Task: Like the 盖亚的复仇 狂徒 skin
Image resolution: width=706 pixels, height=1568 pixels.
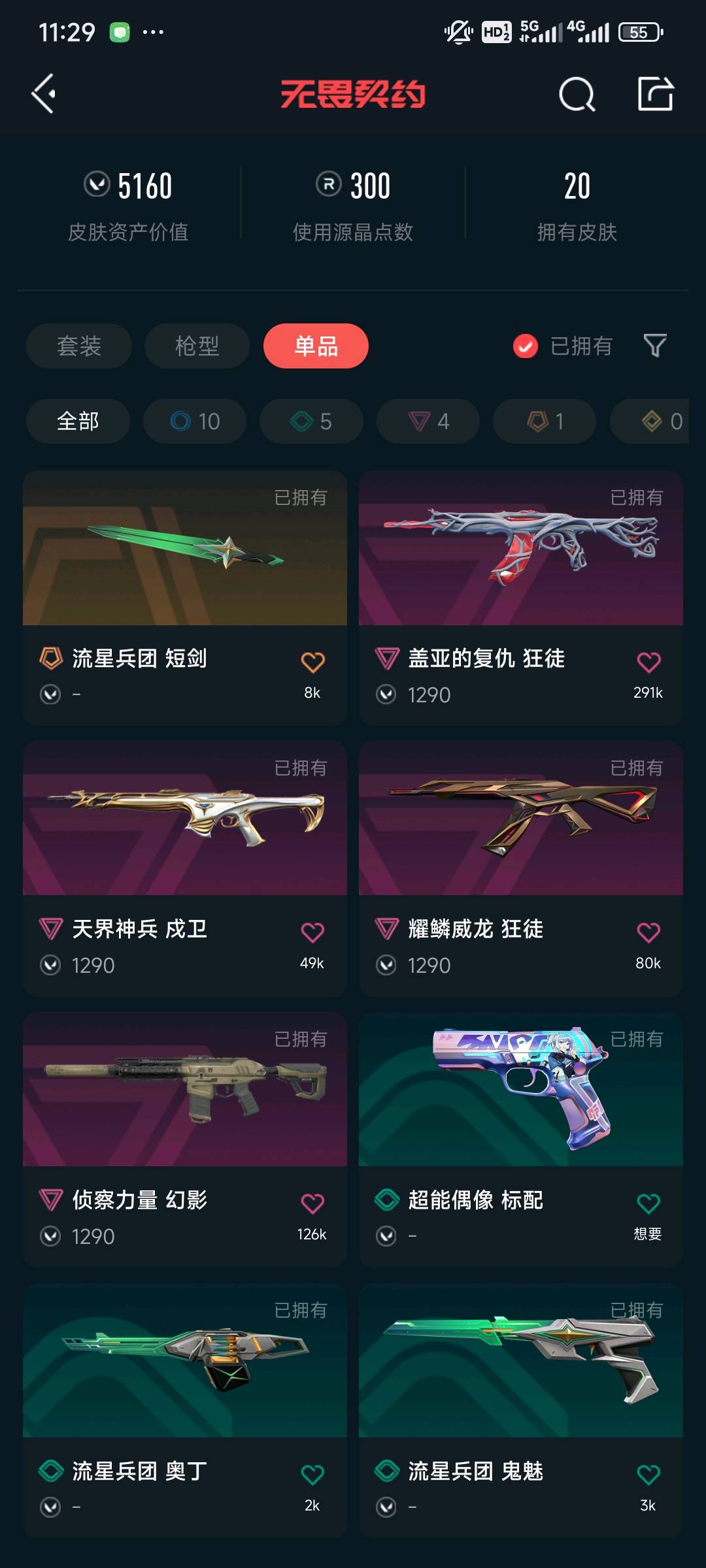Action: point(648,662)
